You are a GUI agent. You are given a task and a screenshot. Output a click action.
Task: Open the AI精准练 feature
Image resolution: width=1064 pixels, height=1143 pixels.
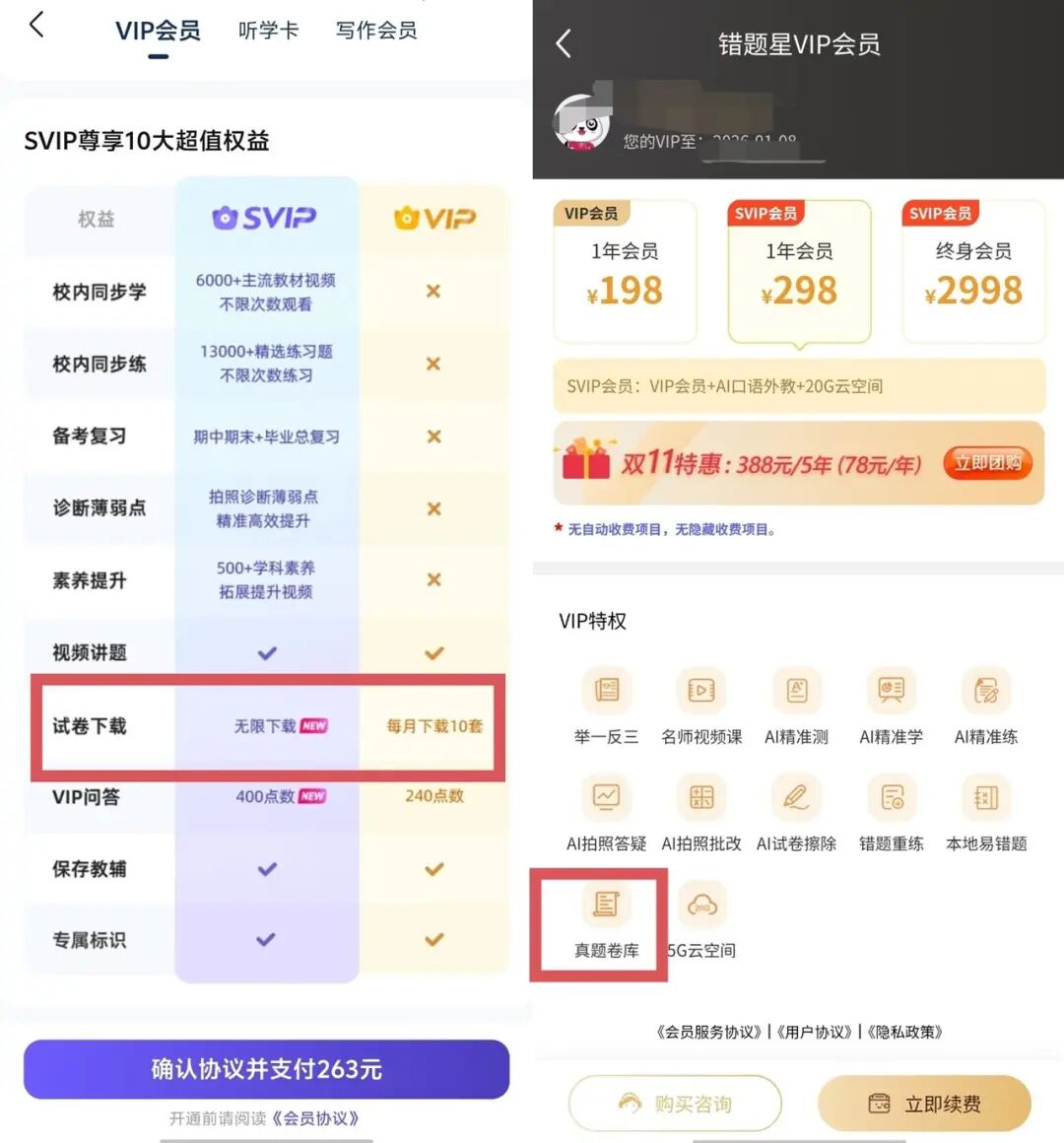(986, 690)
